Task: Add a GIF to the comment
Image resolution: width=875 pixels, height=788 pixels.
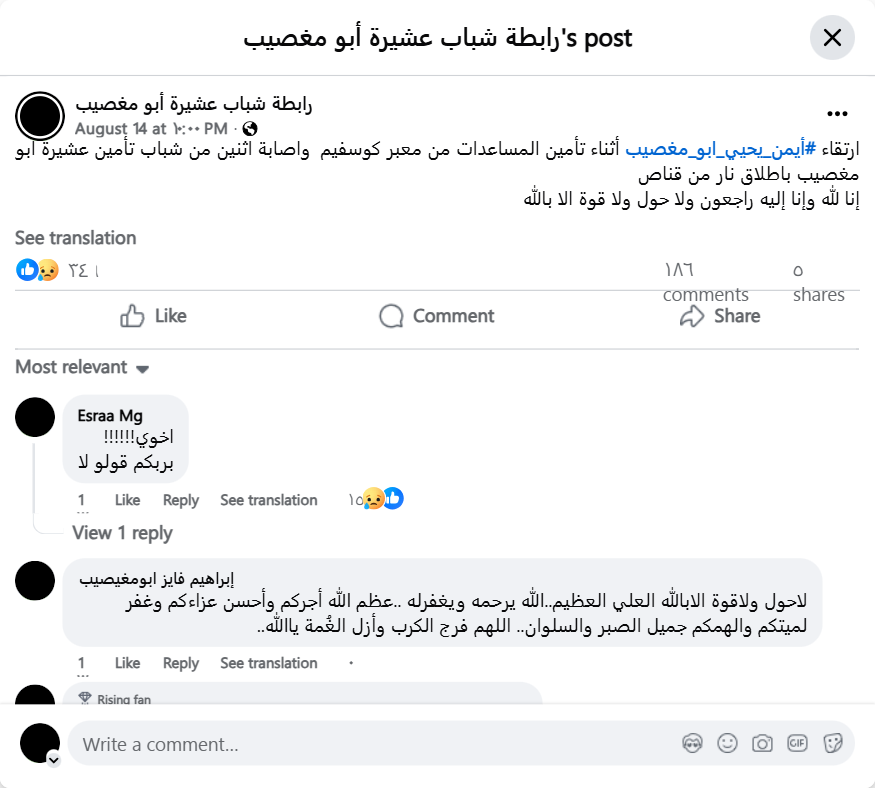Action: (797, 743)
